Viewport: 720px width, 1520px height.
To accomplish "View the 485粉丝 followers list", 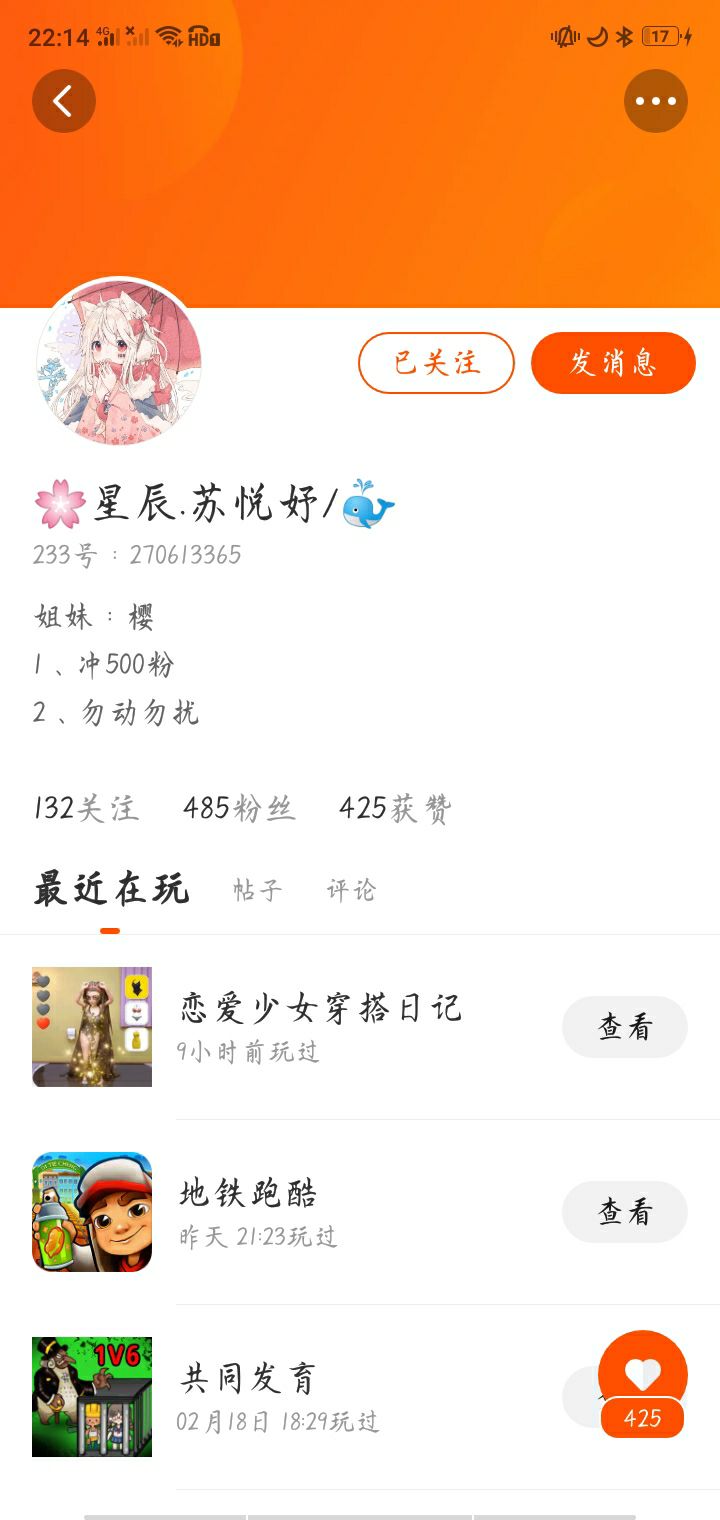I will (240, 808).
